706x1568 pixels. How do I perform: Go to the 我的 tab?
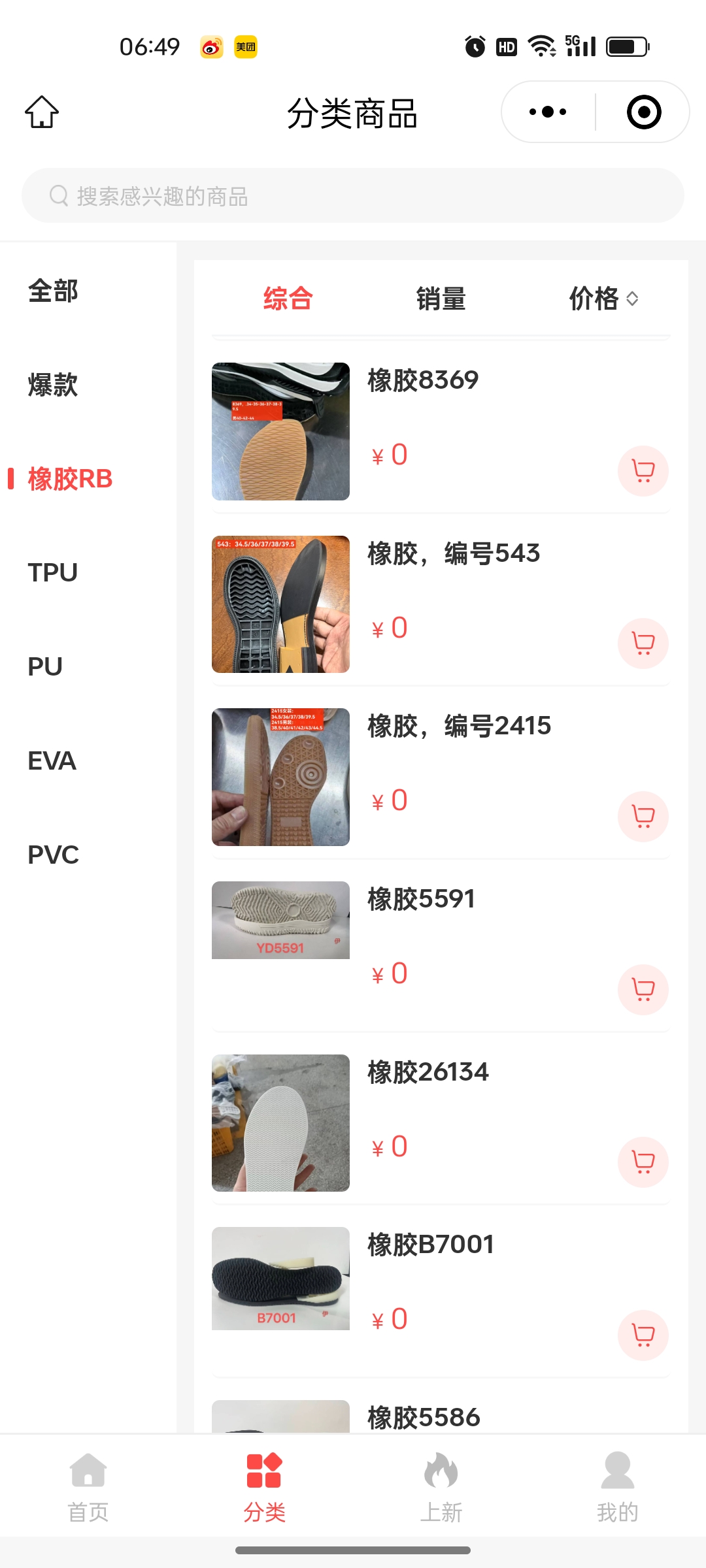pos(617,1483)
